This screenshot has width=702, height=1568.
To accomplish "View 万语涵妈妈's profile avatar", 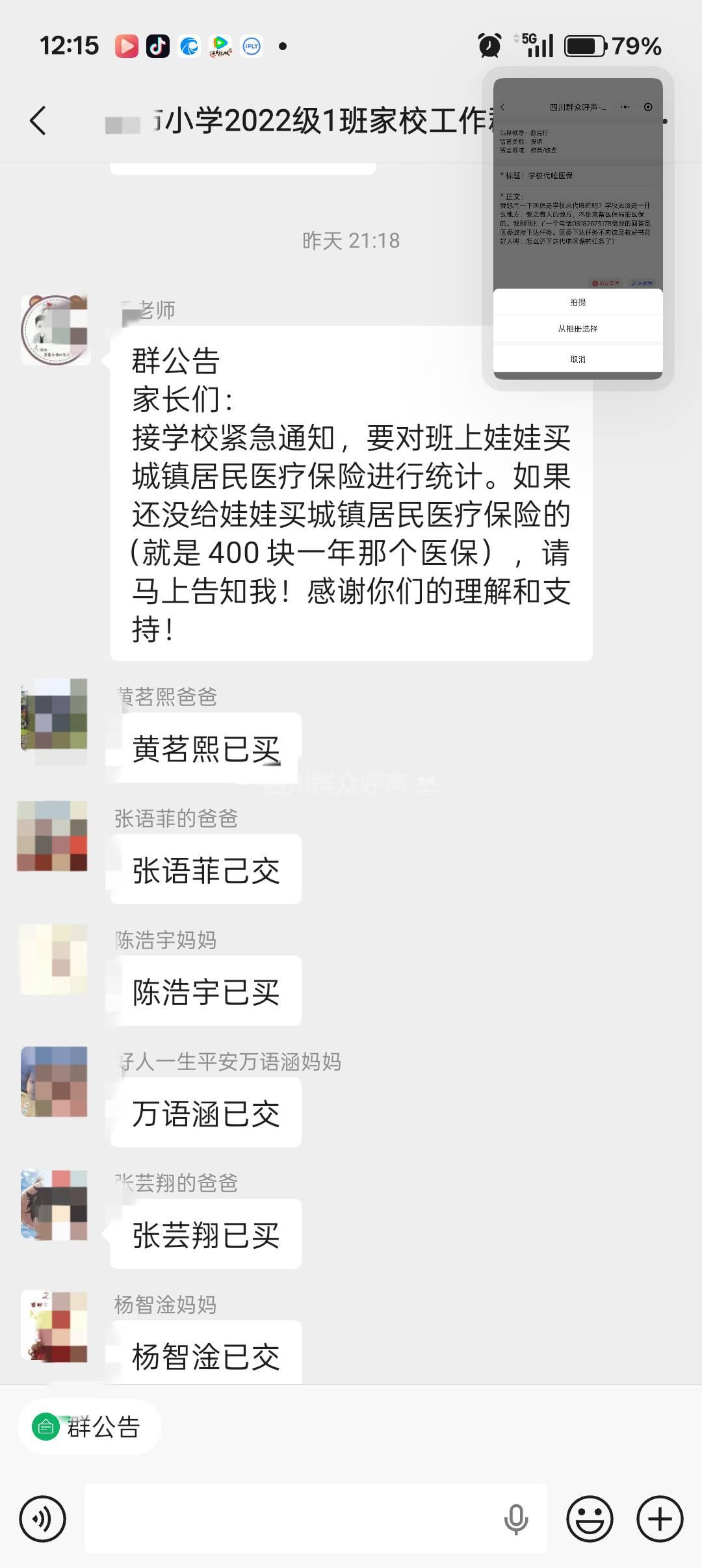I will point(55,1080).
